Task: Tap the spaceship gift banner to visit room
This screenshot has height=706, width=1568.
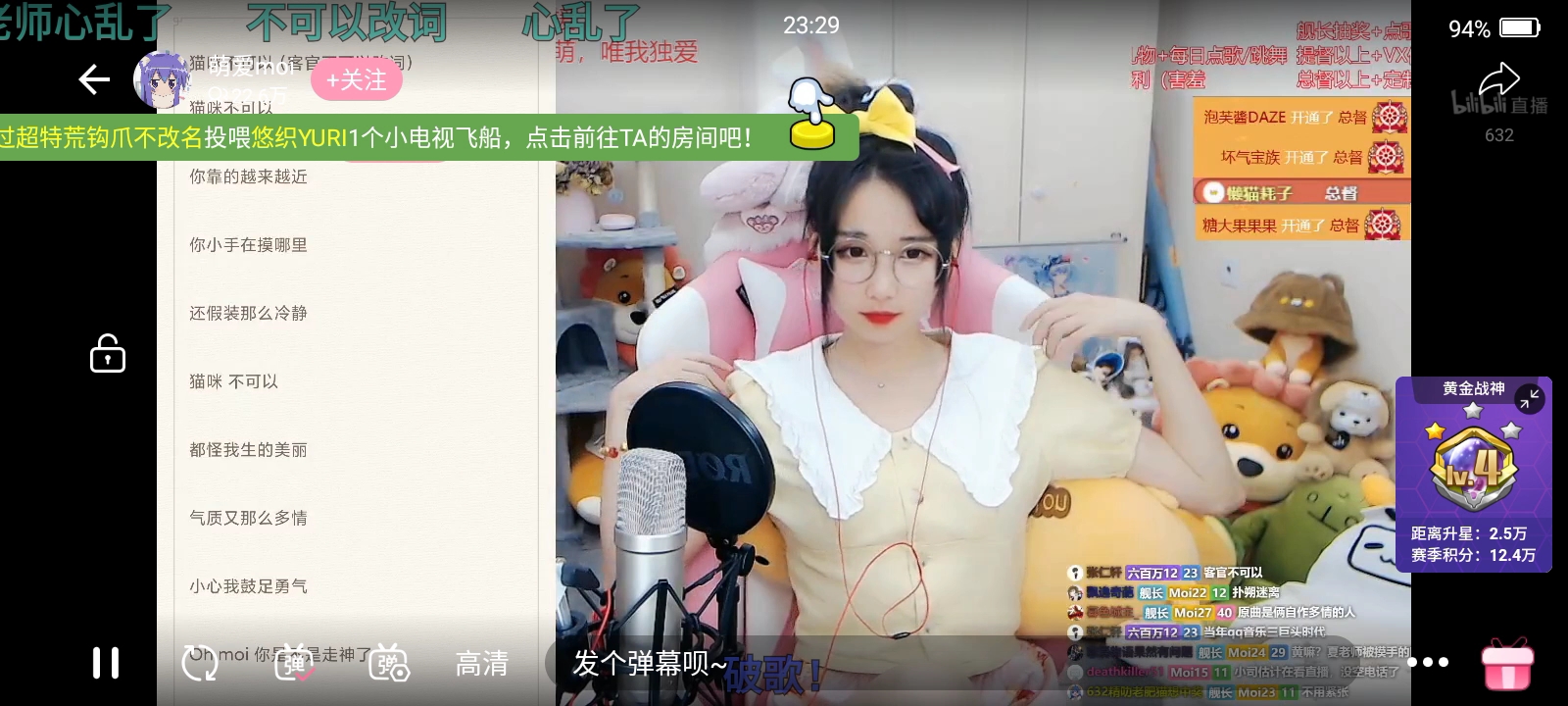Action: click(392, 137)
